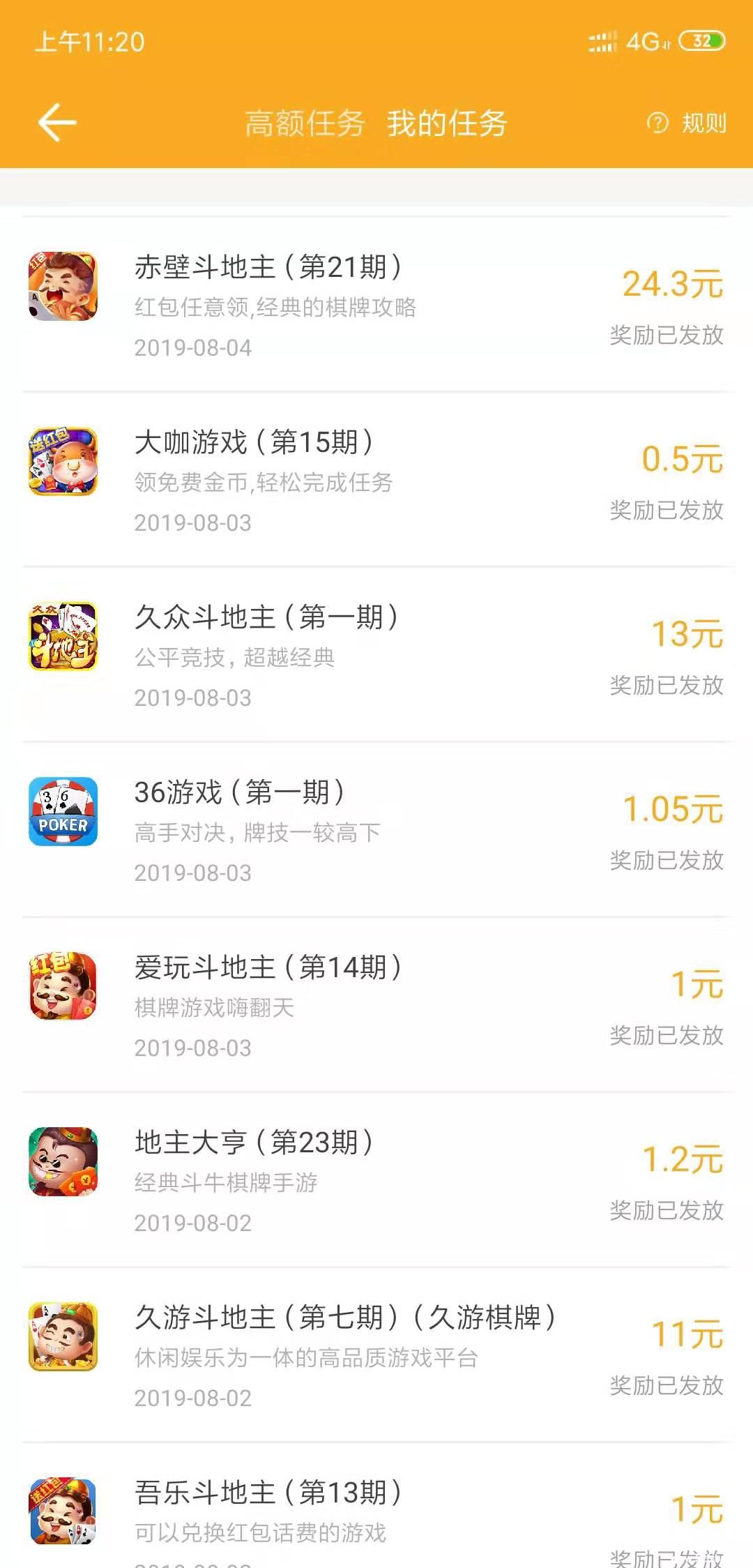Viewport: 753px width, 1568px height.
Task: View the 爱玩斗地主（第14期）task
Action: click(376, 1006)
